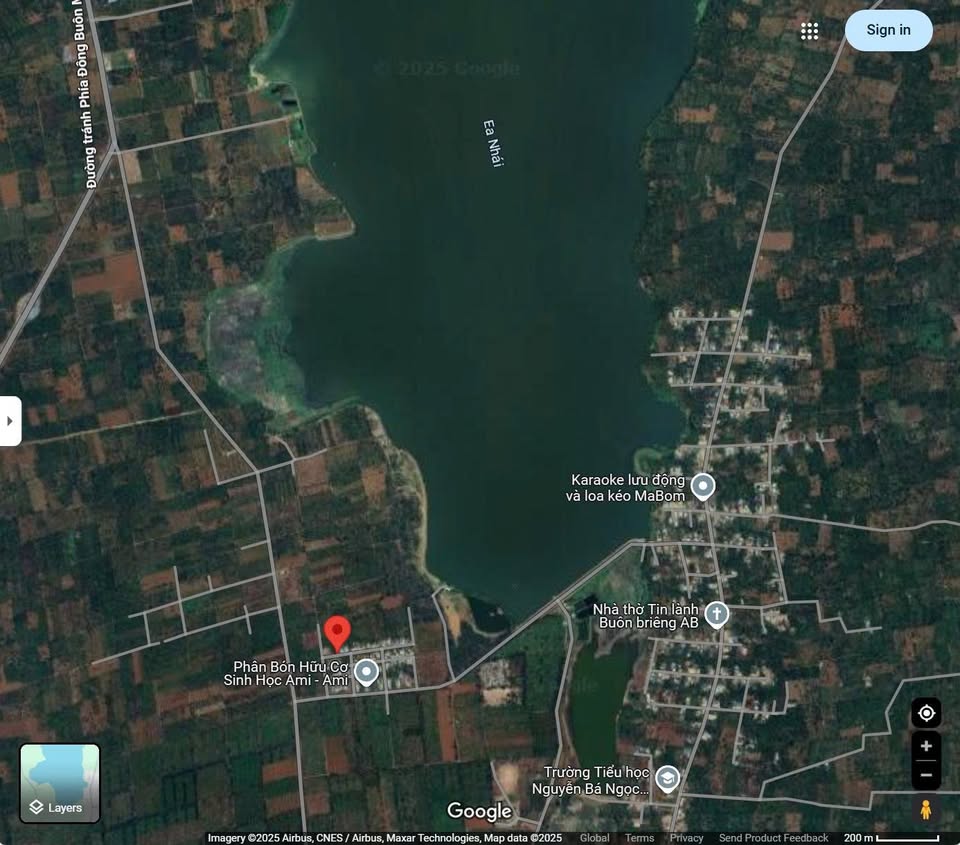Center map on your location
Image resolution: width=960 pixels, height=845 pixels.
(926, 713)
